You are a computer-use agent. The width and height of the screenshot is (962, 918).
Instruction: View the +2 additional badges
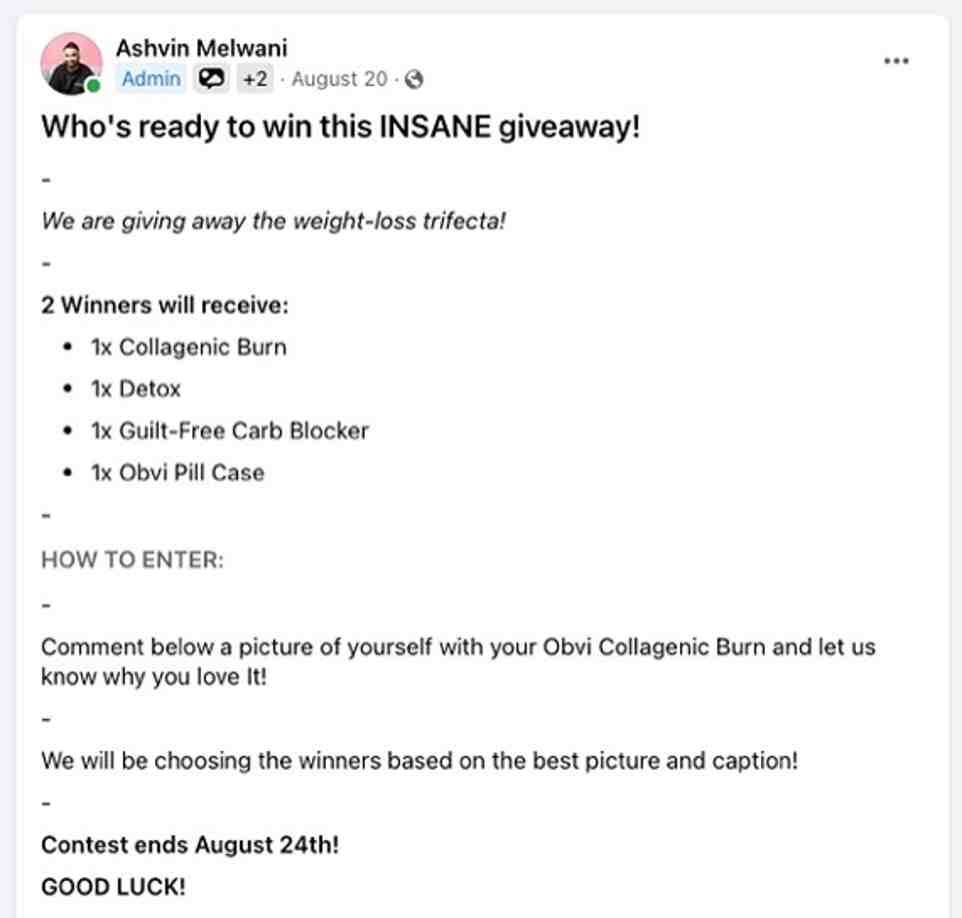click(x=255, y=79)
